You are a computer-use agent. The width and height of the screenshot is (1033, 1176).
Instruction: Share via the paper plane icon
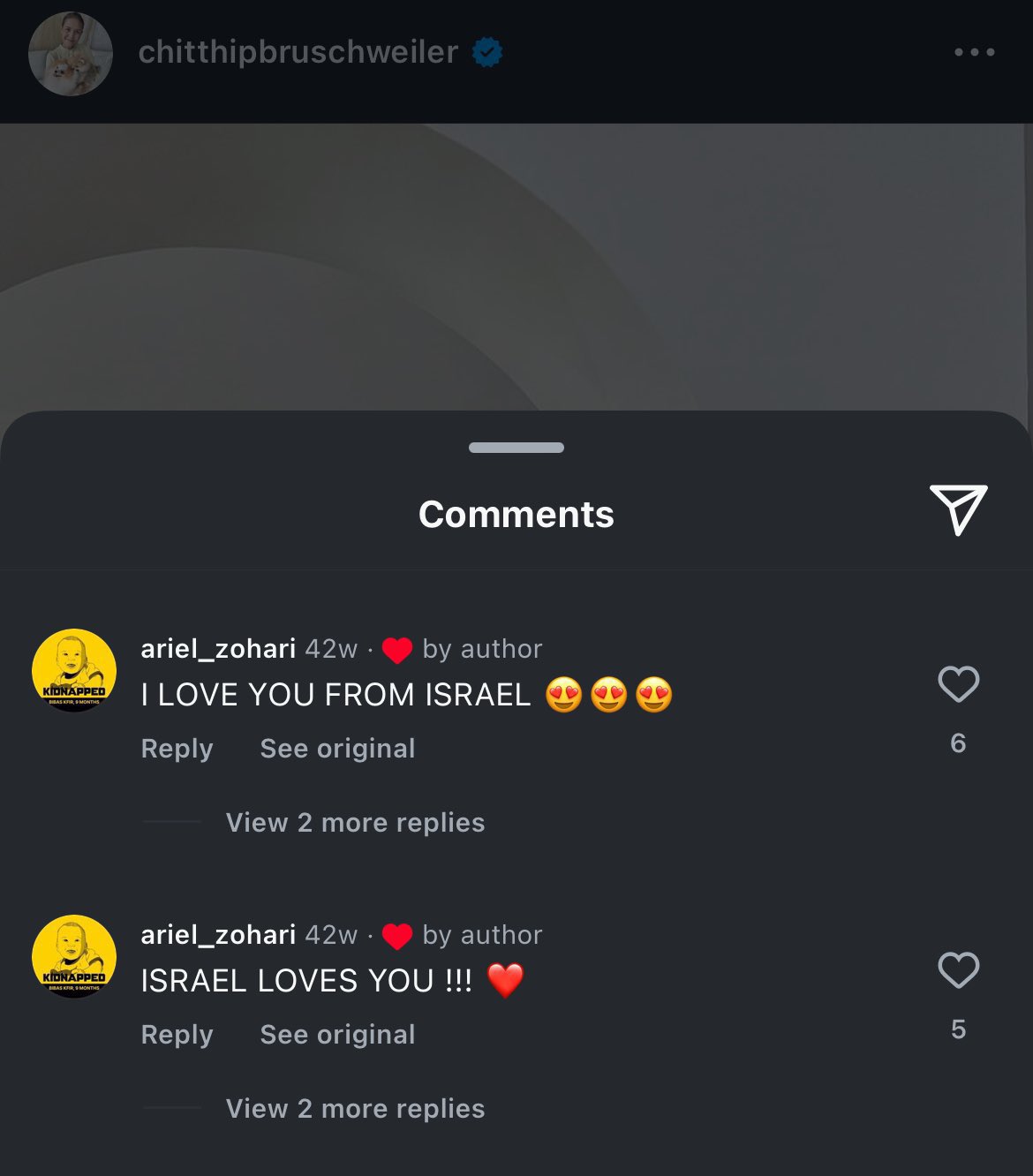pos(958,509)
